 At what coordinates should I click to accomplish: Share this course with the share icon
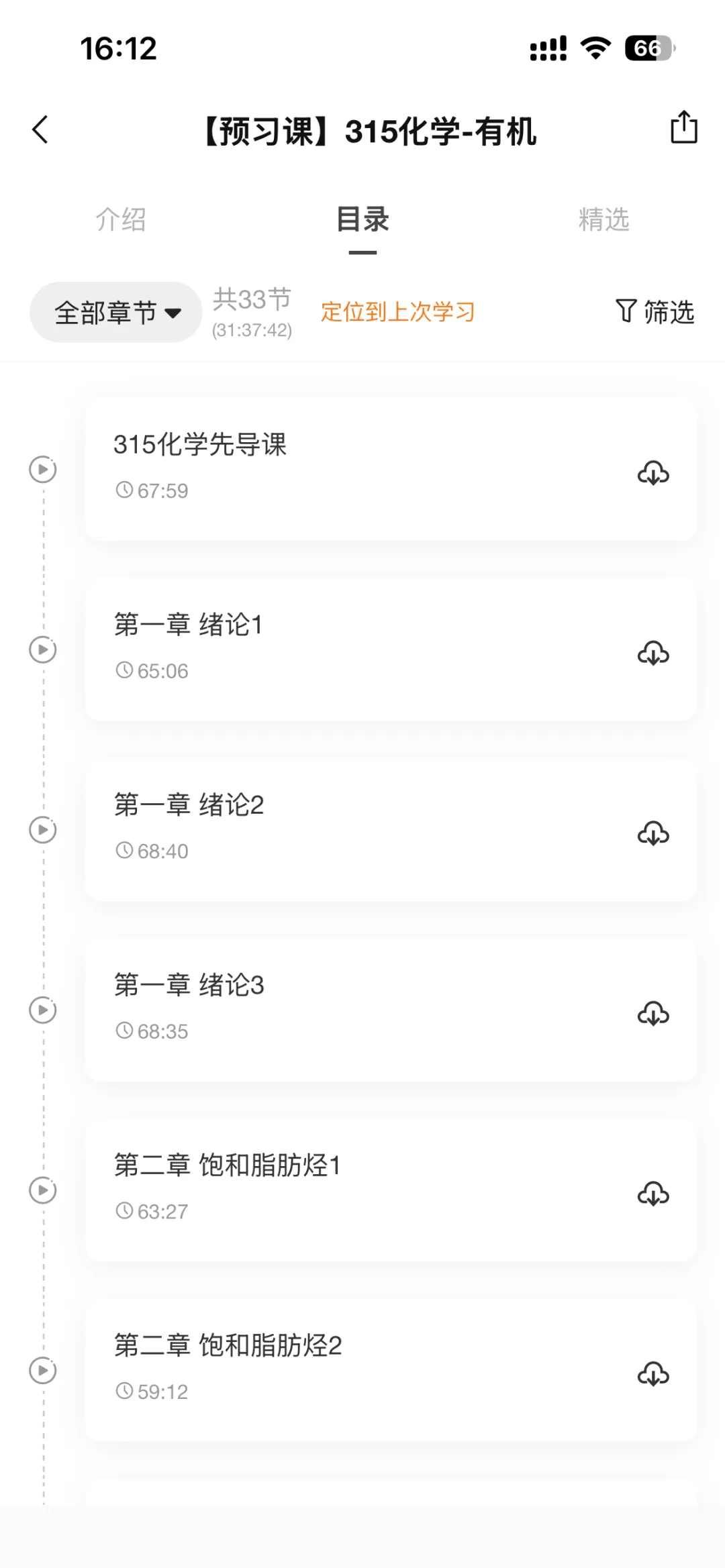click(x=684, y=127)
